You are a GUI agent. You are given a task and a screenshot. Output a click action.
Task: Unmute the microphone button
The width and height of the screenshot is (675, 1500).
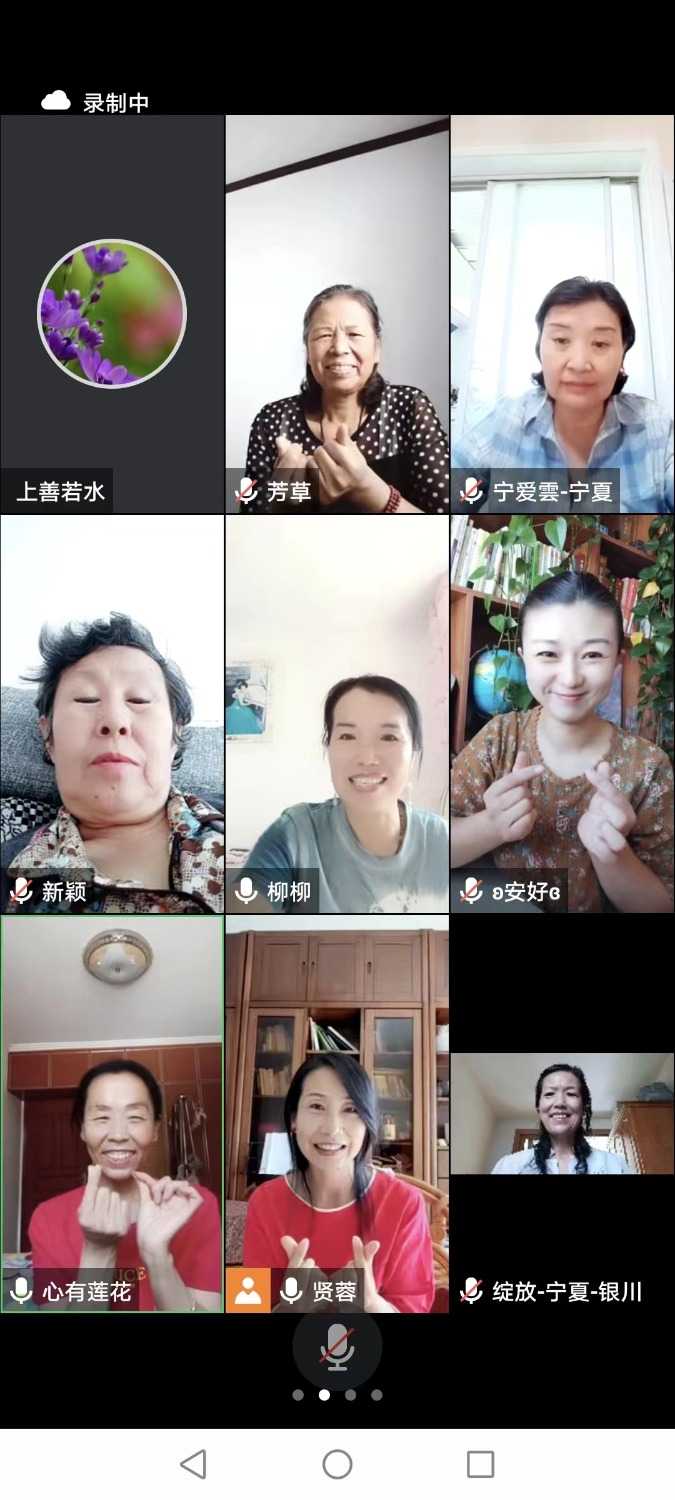(337, 1347)
